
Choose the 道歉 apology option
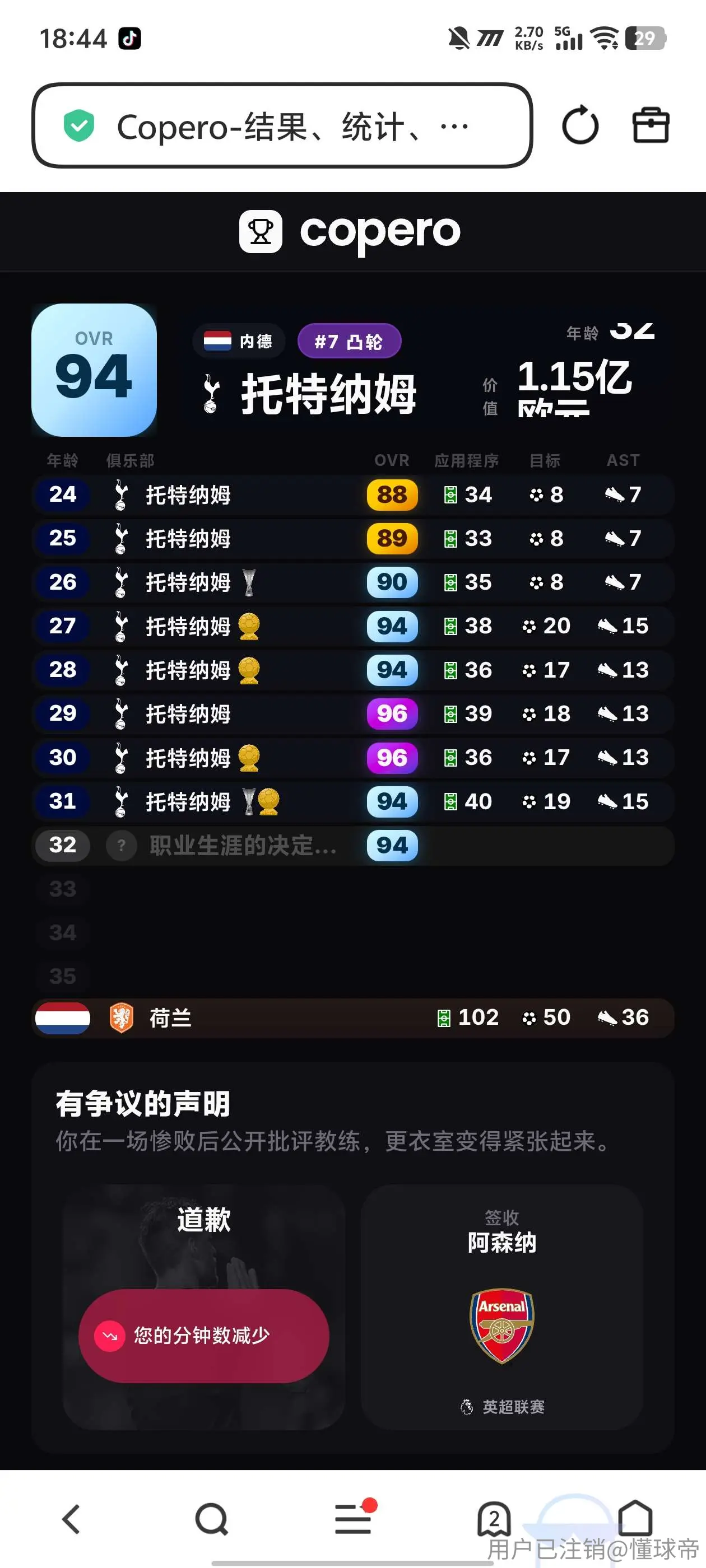(x=203, y=1307)
